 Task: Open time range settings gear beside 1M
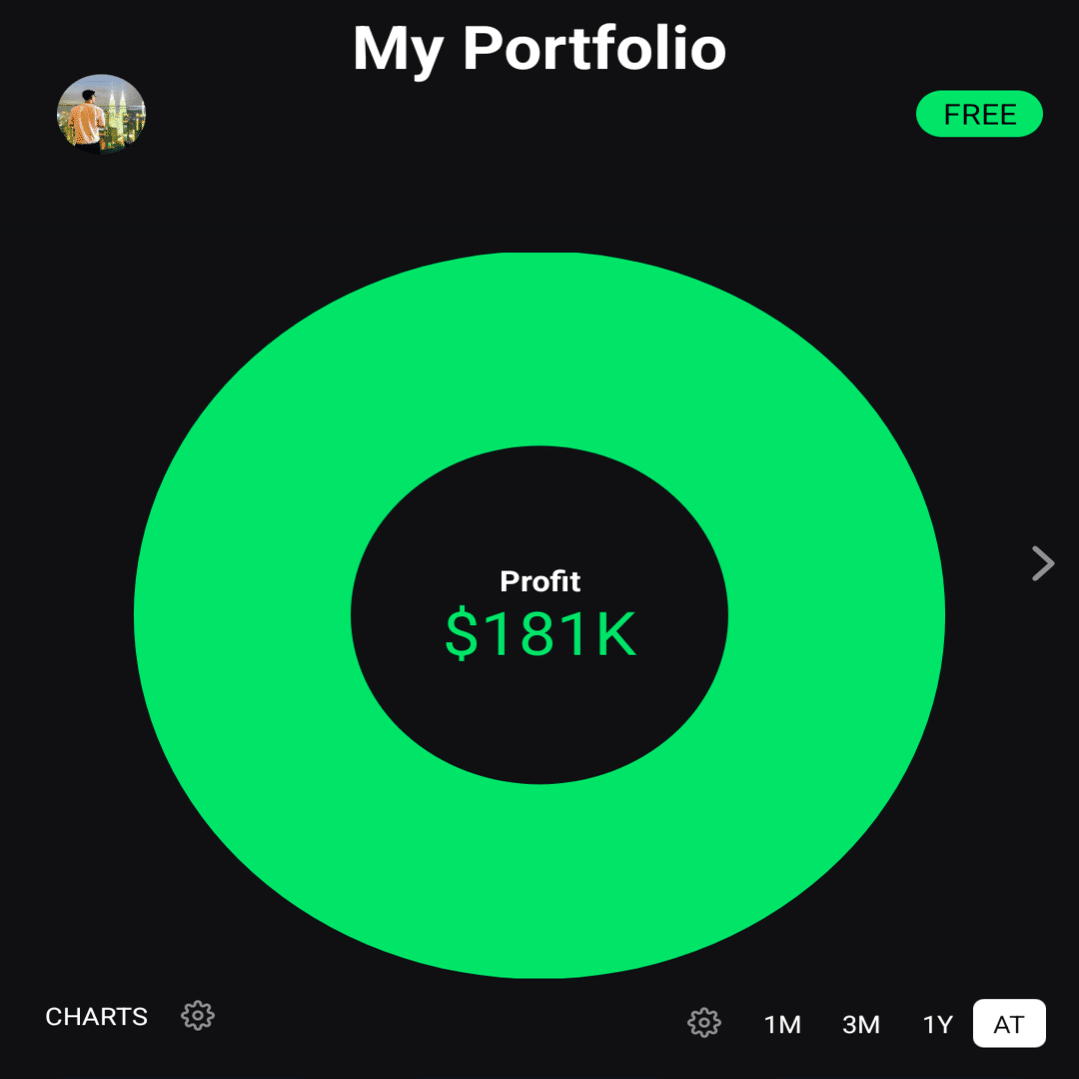tap(704, 1023)
